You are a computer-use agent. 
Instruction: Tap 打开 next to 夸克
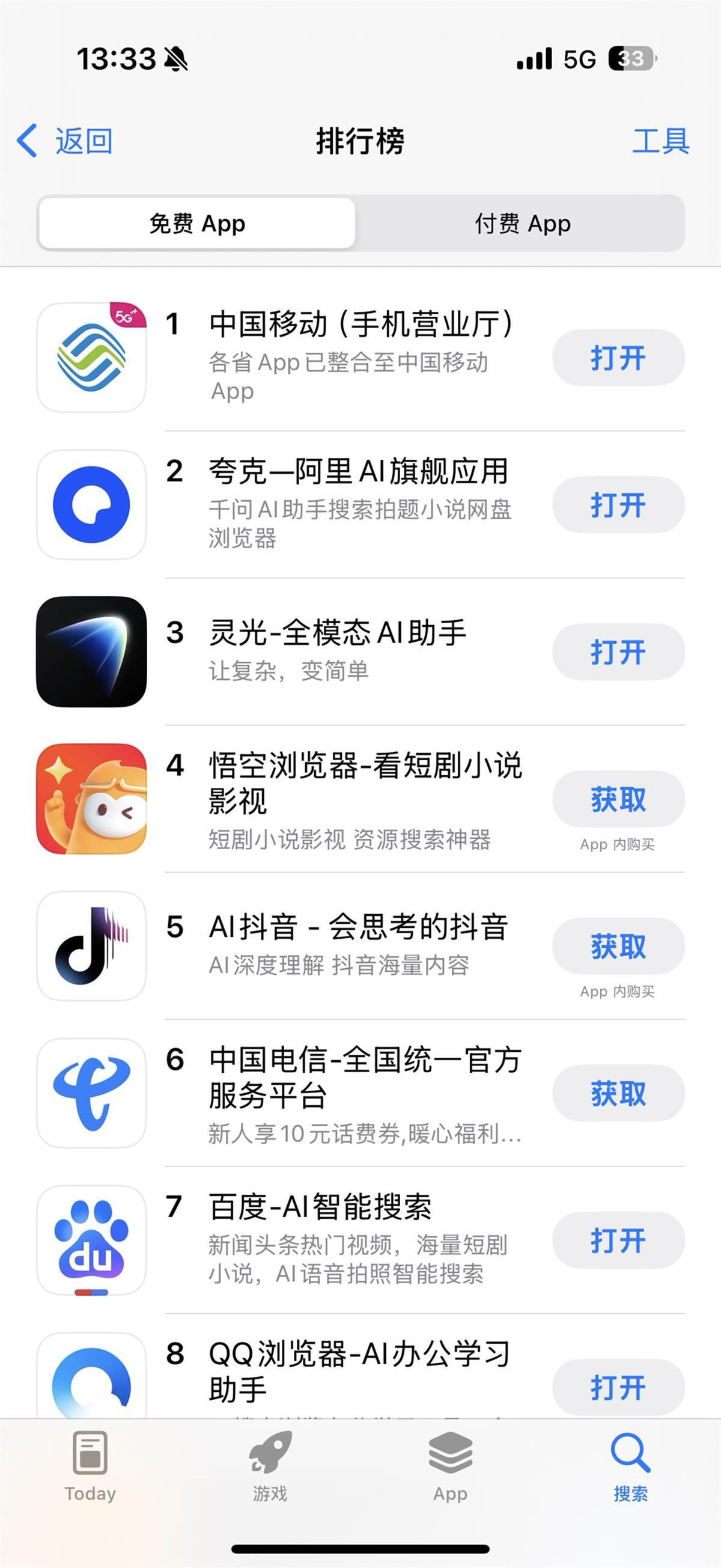point(618,505)
